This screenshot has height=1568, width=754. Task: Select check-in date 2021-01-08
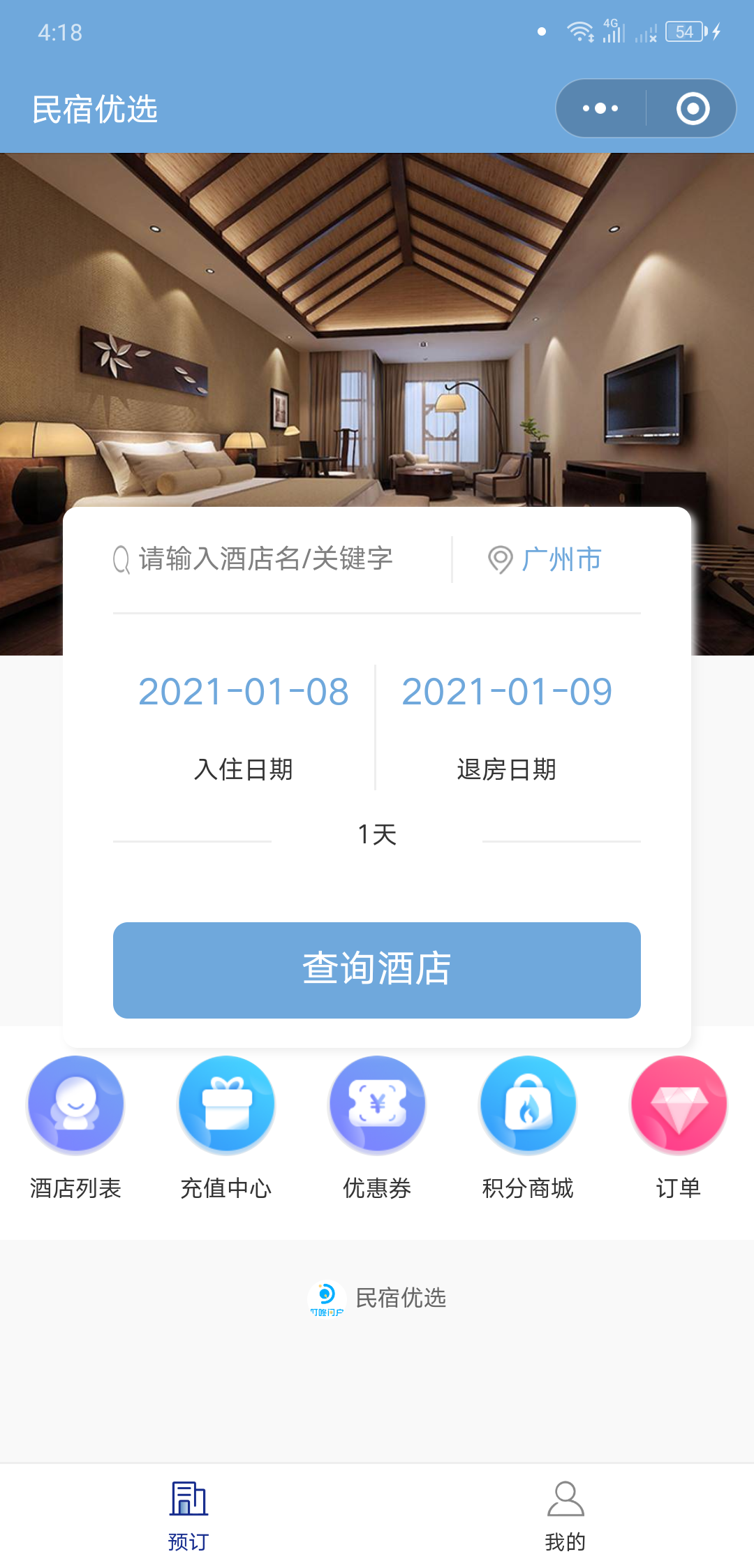(x=244, y=692)
